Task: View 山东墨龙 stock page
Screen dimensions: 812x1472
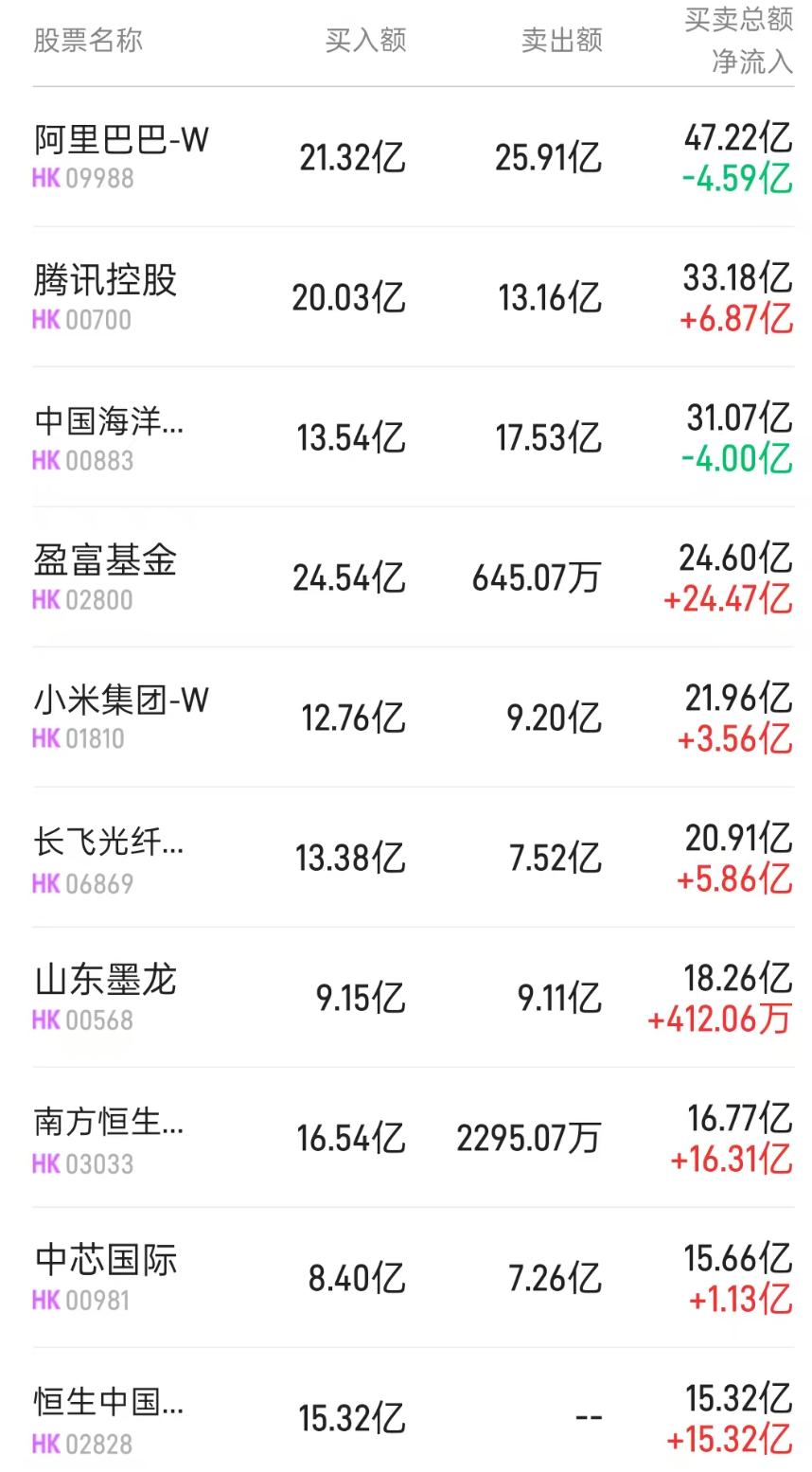Action: point(106,998)
